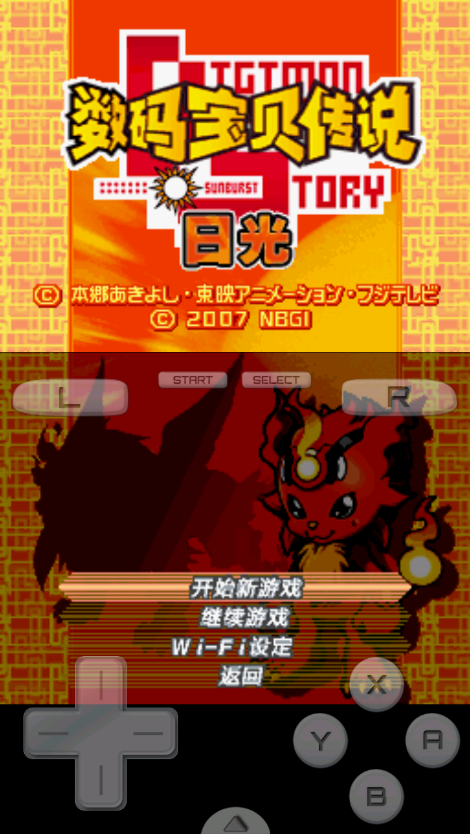The width and height of the screenshot is (470, 834).
Task: Tap the R shoulder button
Action: tap(399, 397)
